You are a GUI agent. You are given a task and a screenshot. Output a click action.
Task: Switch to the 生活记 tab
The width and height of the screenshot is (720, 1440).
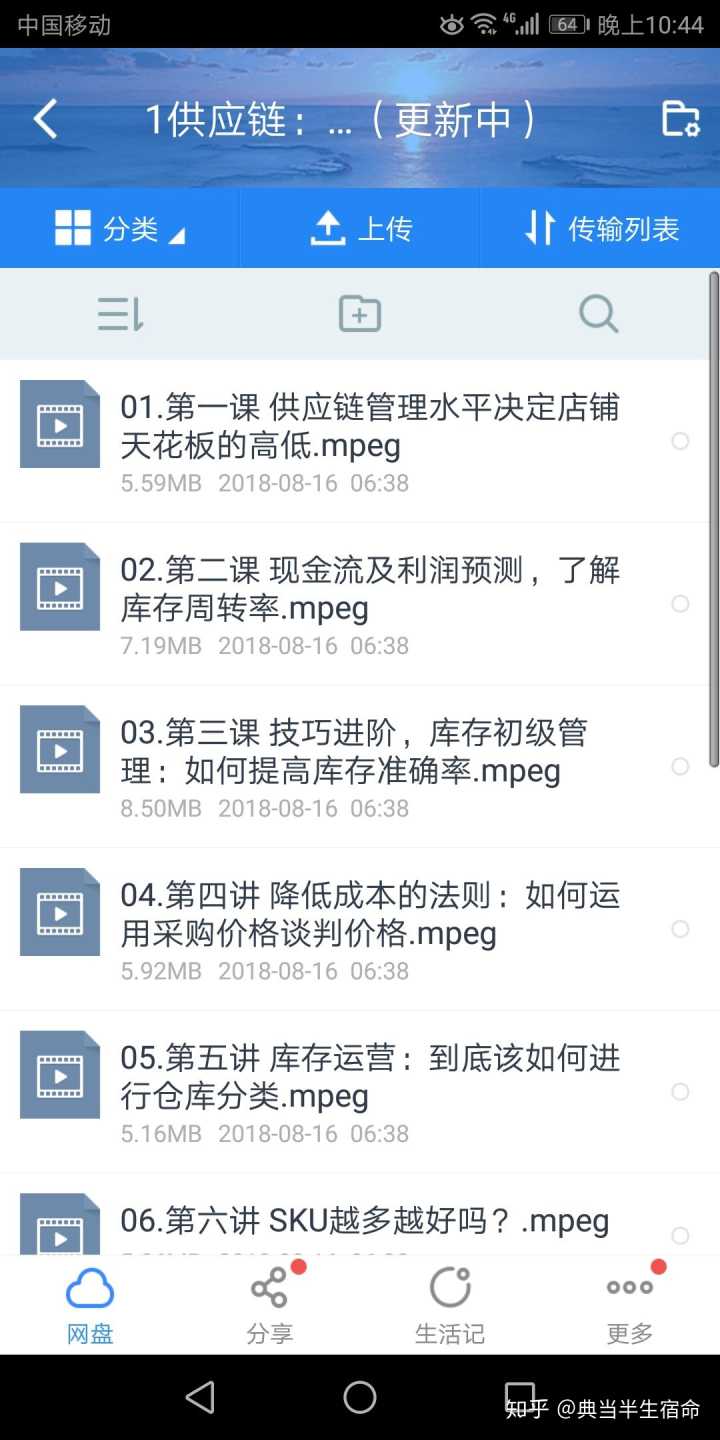click(x=450, y=1305)
